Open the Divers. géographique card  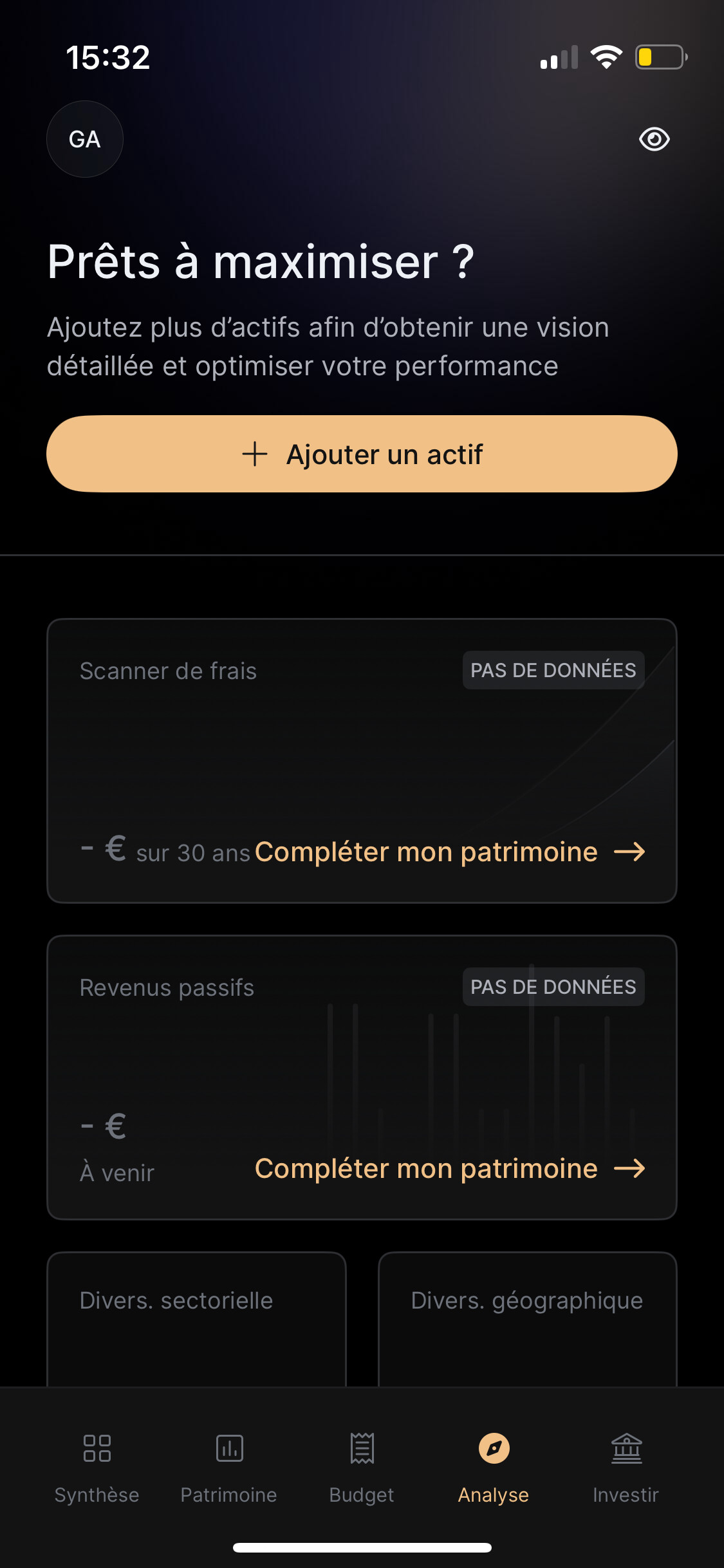click(527, 1318)
